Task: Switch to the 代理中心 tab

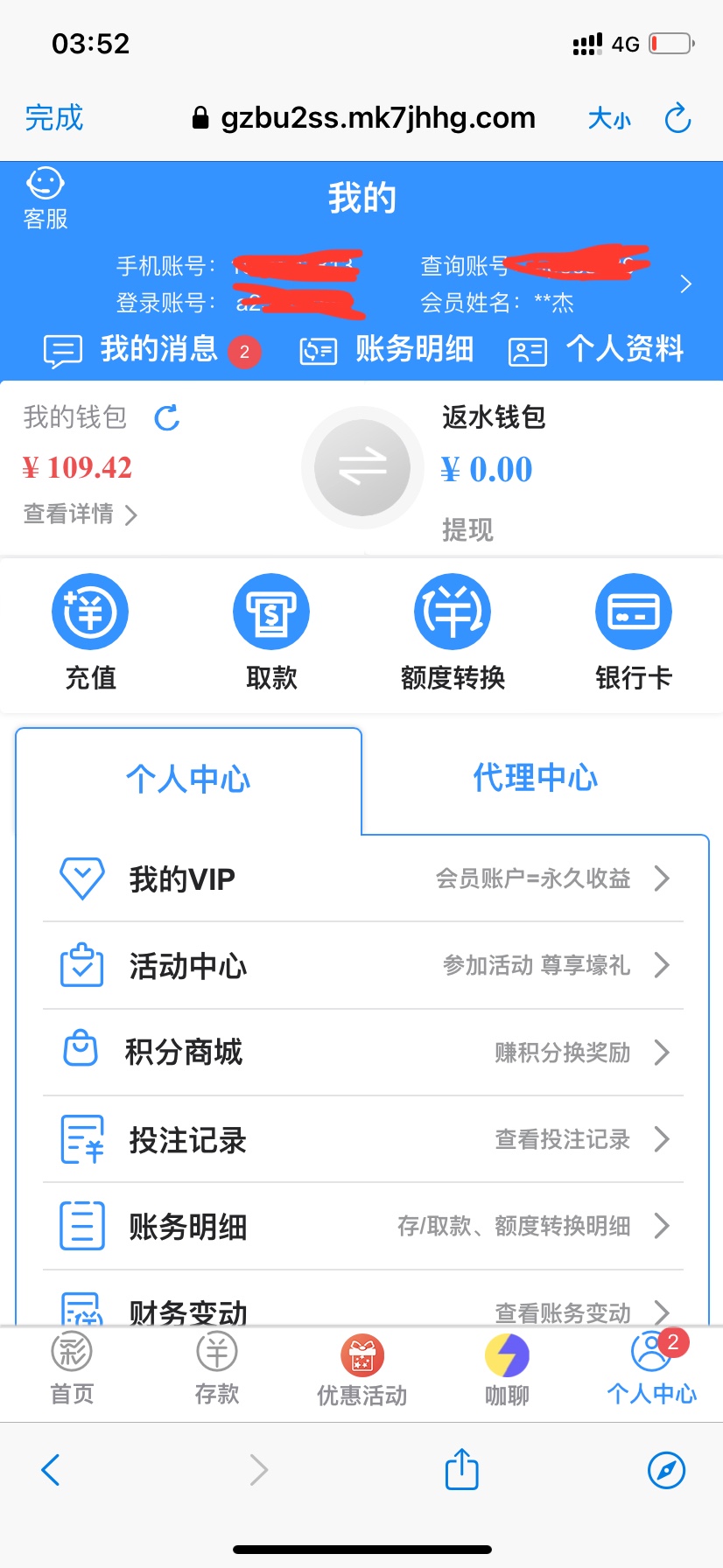Action: [536, 777]
